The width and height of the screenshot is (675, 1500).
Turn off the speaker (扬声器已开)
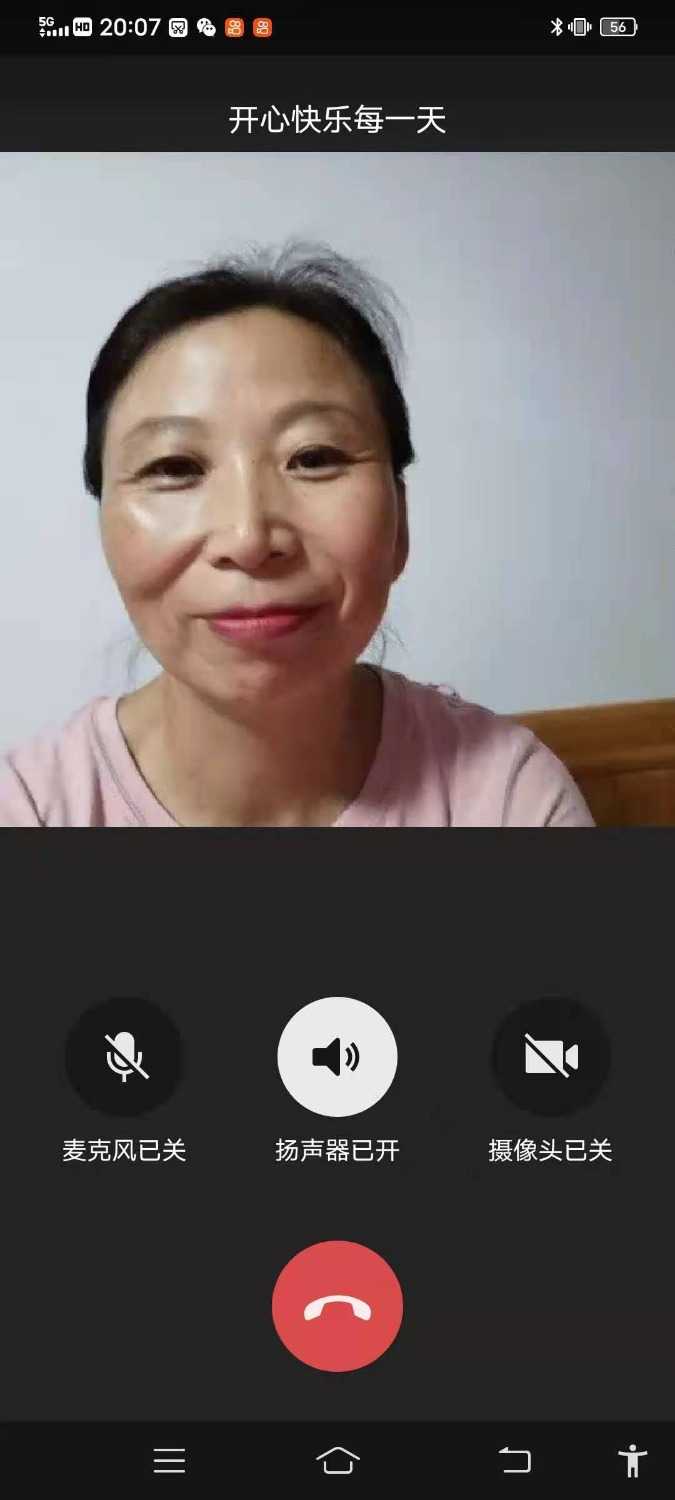click(x=337, y=1057)
